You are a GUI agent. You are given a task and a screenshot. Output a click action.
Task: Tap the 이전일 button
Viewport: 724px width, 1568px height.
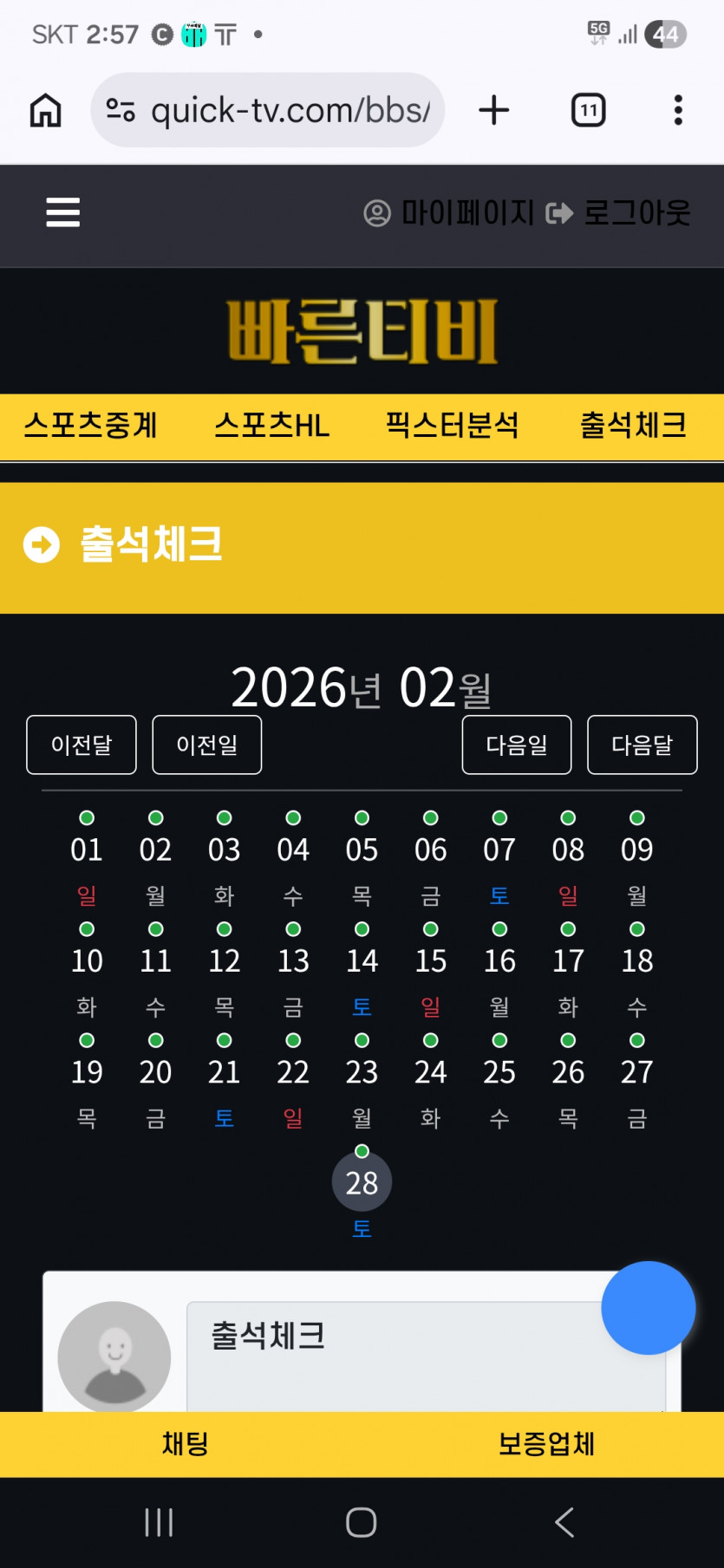tap(207, 745)
